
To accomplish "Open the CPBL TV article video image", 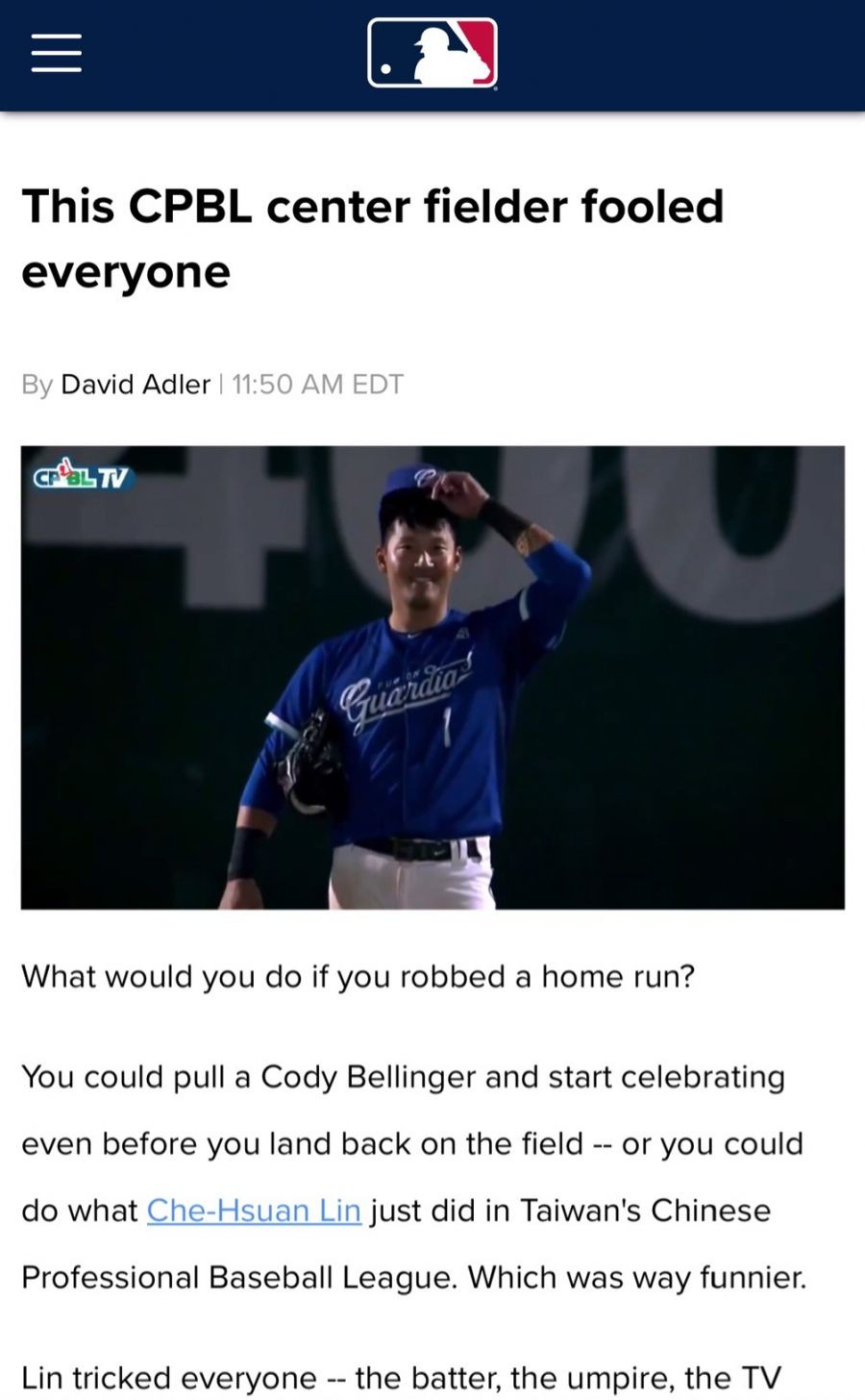I will tap(432, 677).
